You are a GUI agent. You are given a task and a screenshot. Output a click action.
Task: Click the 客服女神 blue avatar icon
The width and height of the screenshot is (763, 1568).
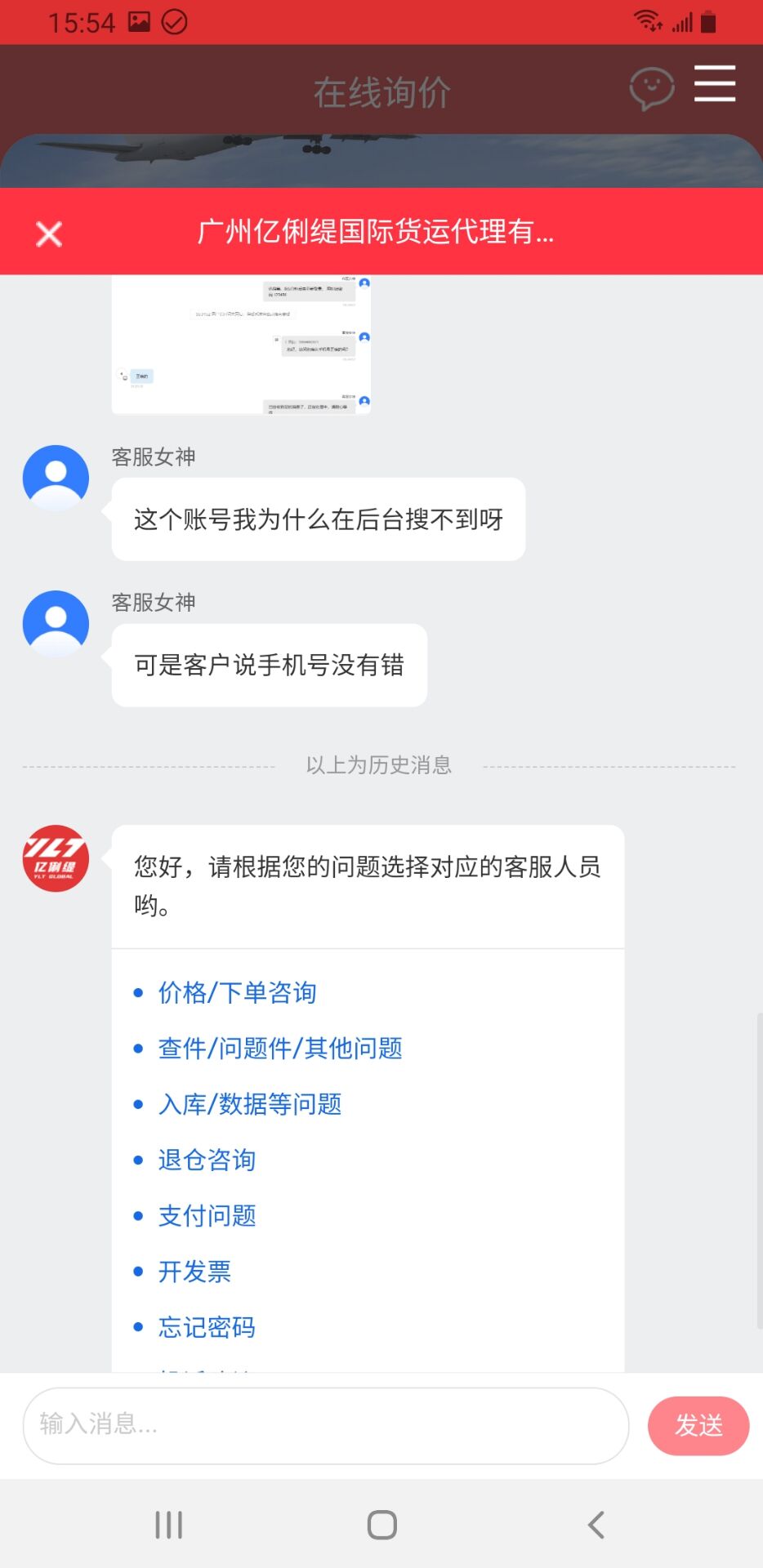(55, 478)
